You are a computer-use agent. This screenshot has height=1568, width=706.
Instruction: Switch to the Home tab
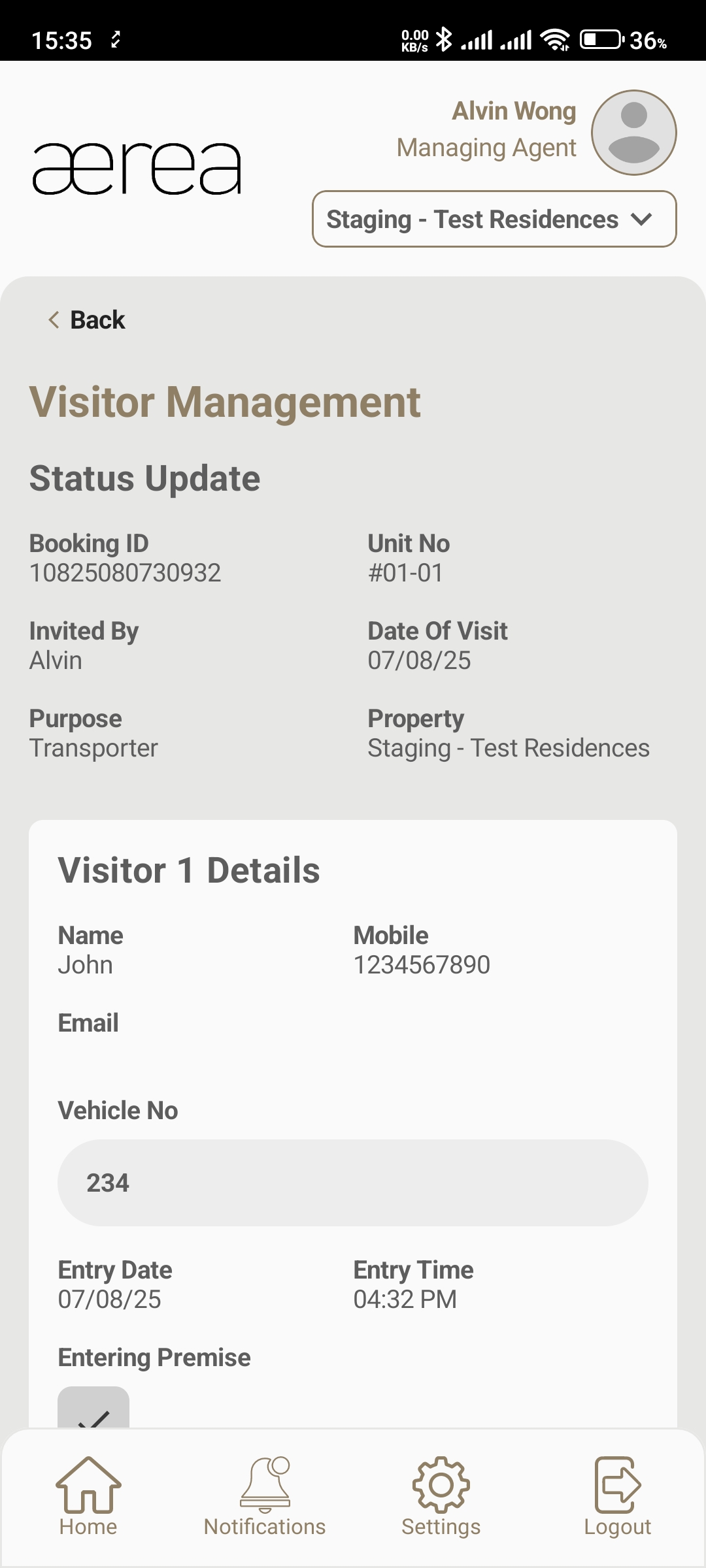(x=88, y=1496)
